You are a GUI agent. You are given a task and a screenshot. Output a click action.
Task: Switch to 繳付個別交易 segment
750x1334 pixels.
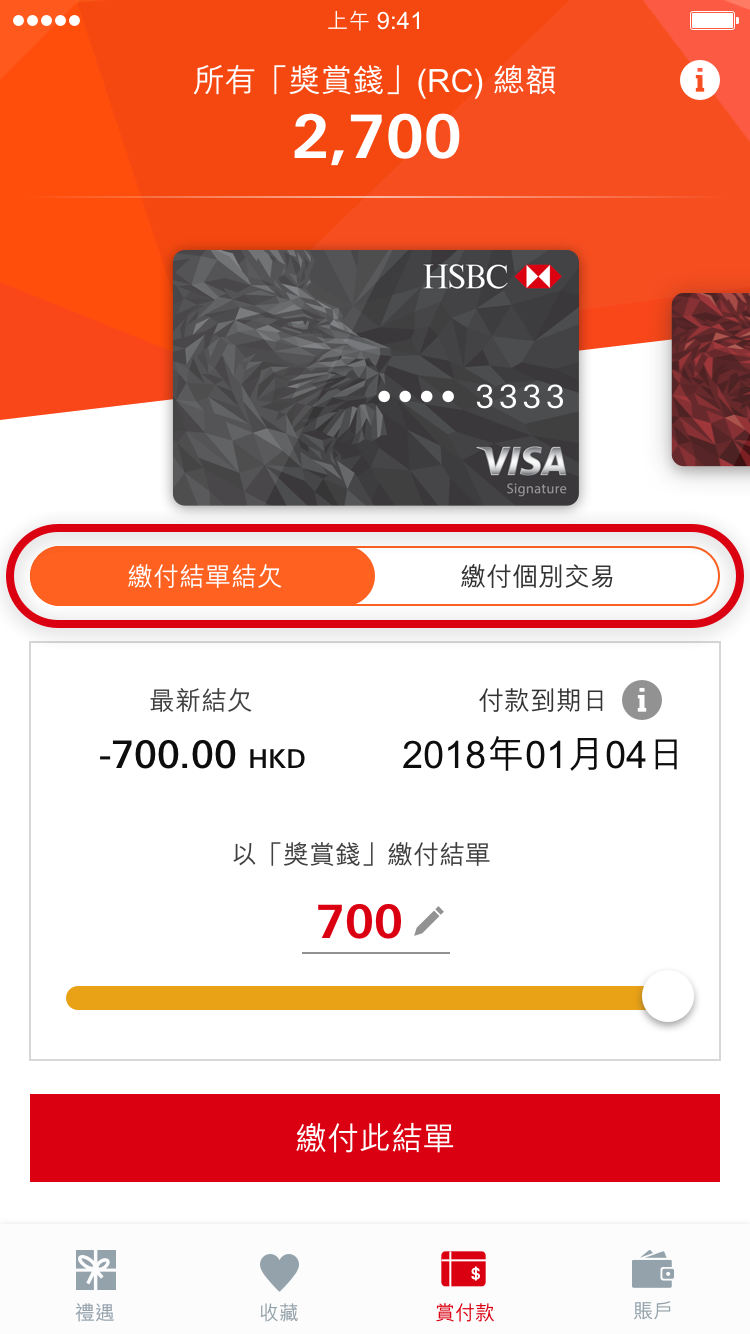(537, 576)
